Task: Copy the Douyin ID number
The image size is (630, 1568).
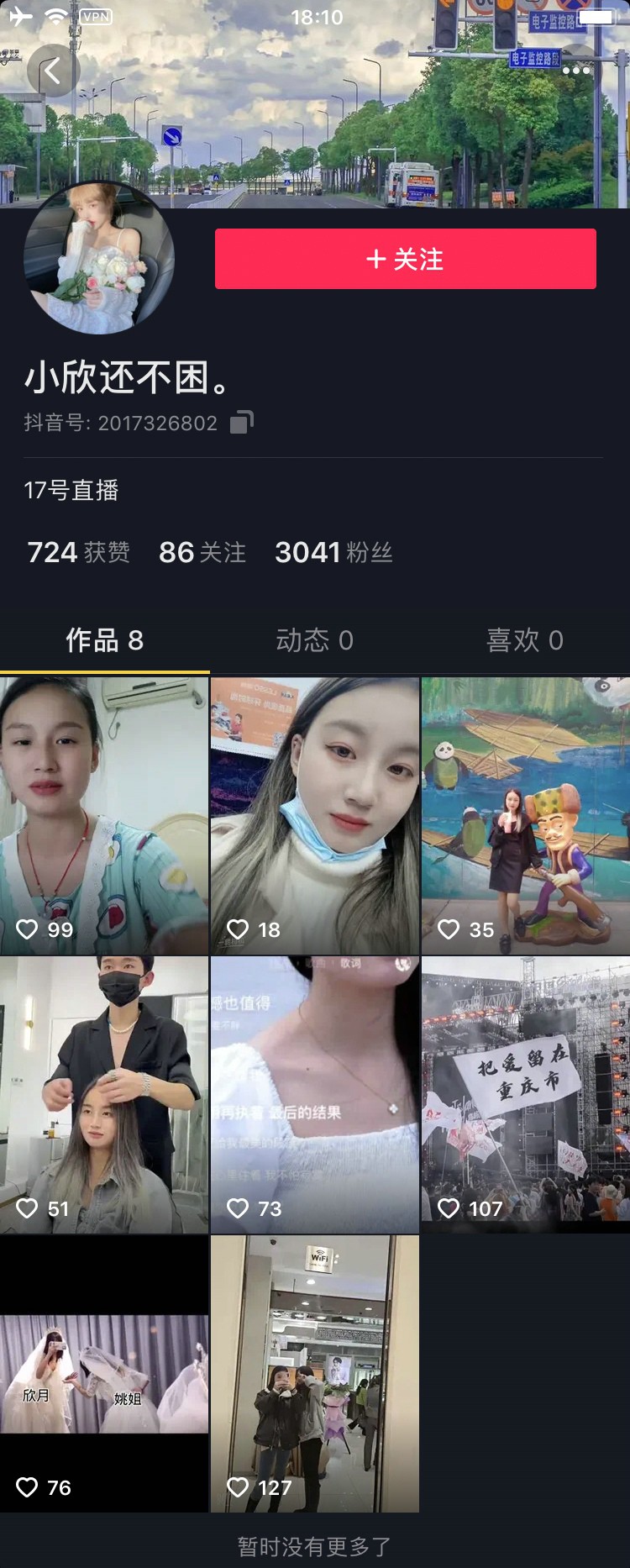Action: 242,422
